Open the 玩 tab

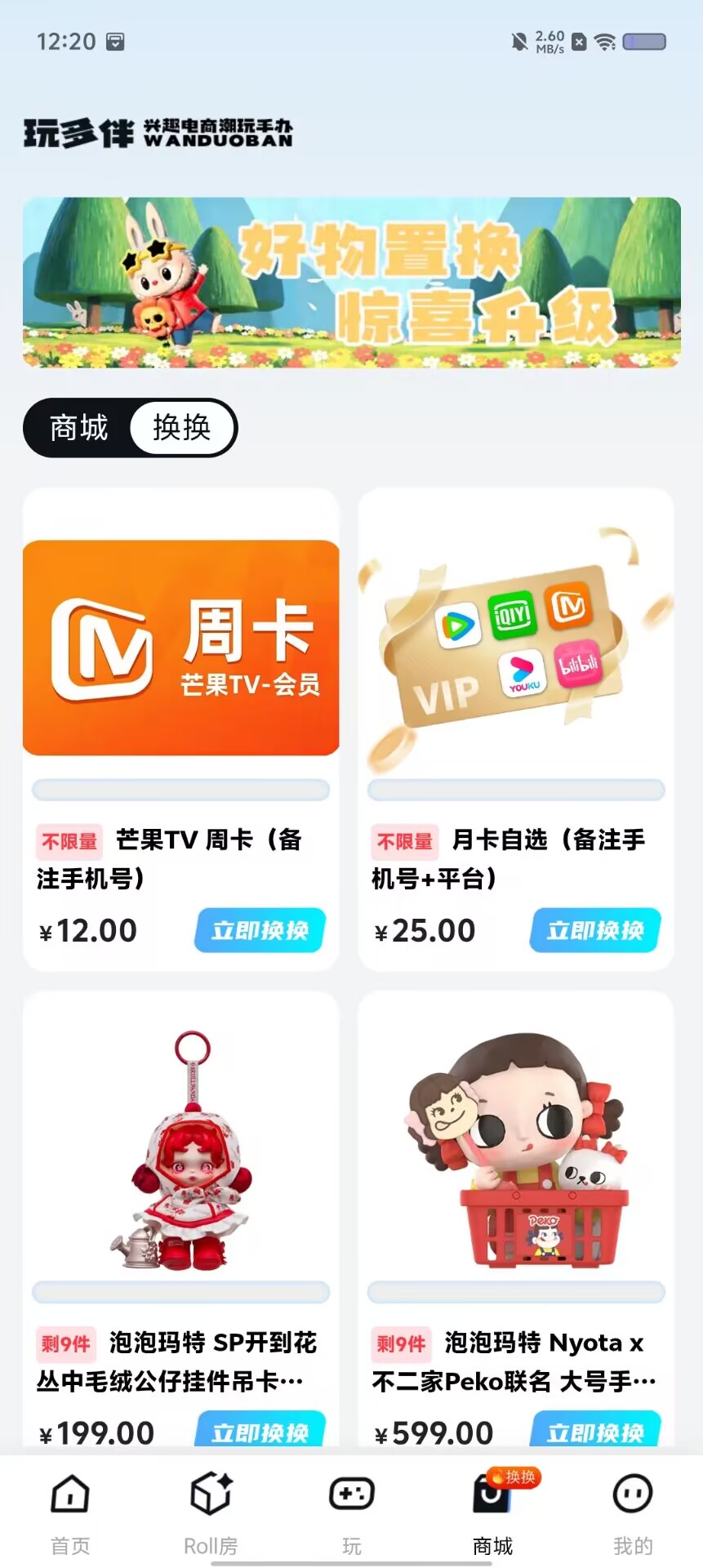[352, 1513]
